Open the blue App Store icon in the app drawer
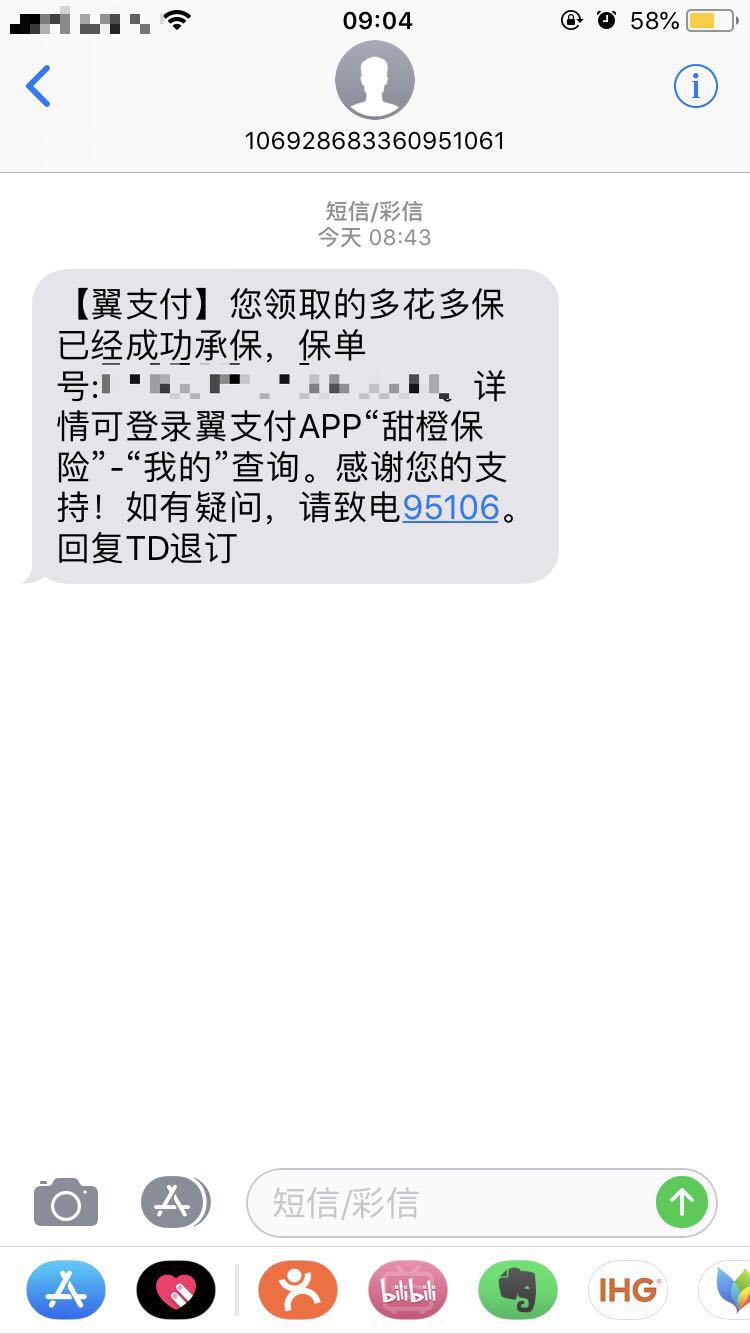 (65, 1290)
